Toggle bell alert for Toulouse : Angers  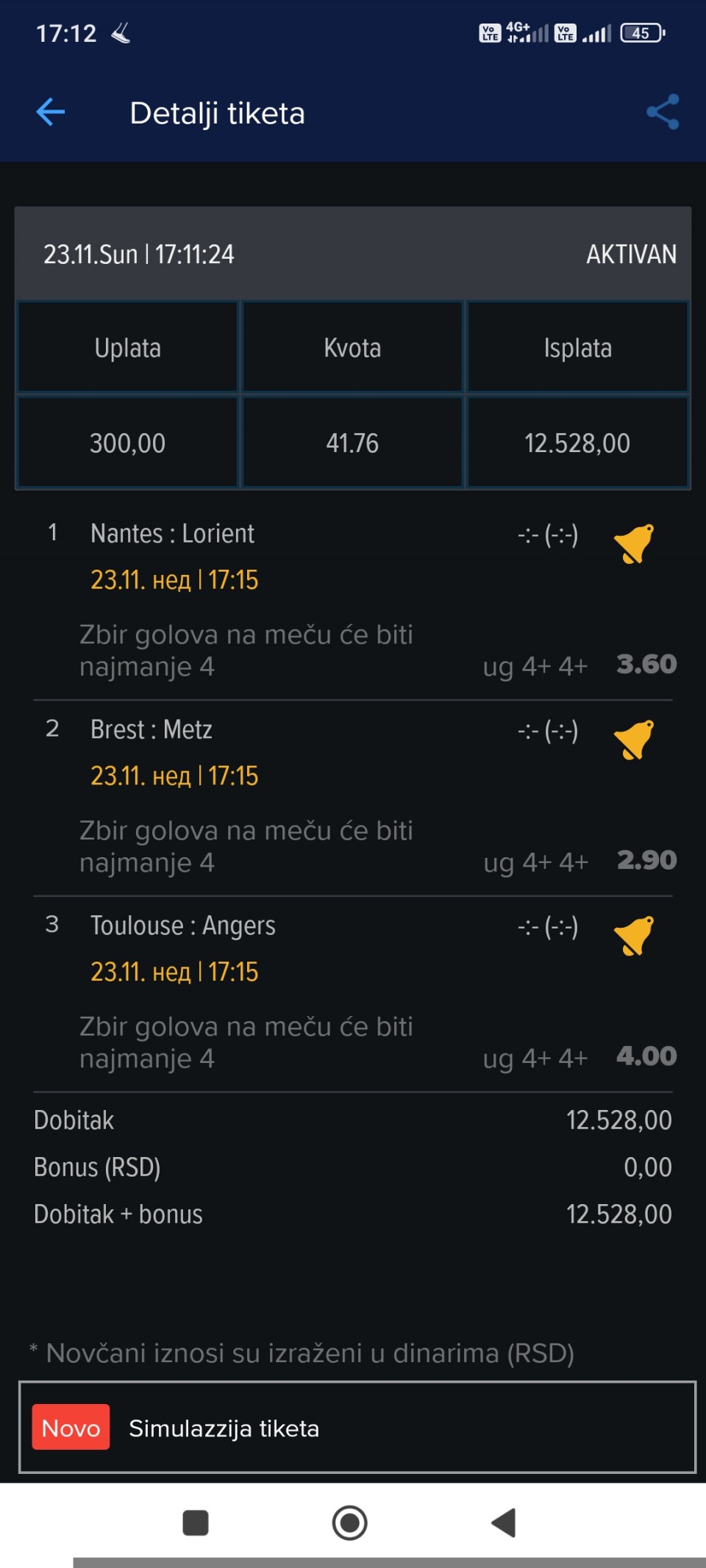click(x=633, y=936)
